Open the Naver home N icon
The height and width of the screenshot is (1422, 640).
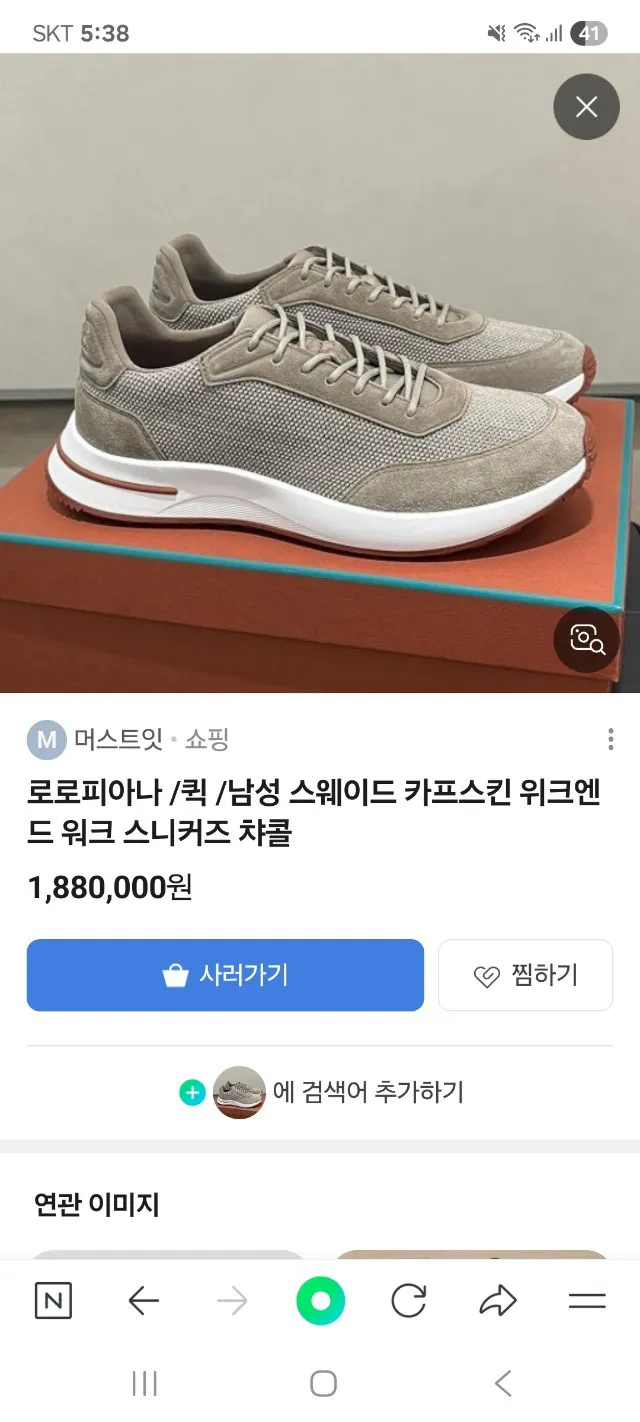[x=53, y=1301]
